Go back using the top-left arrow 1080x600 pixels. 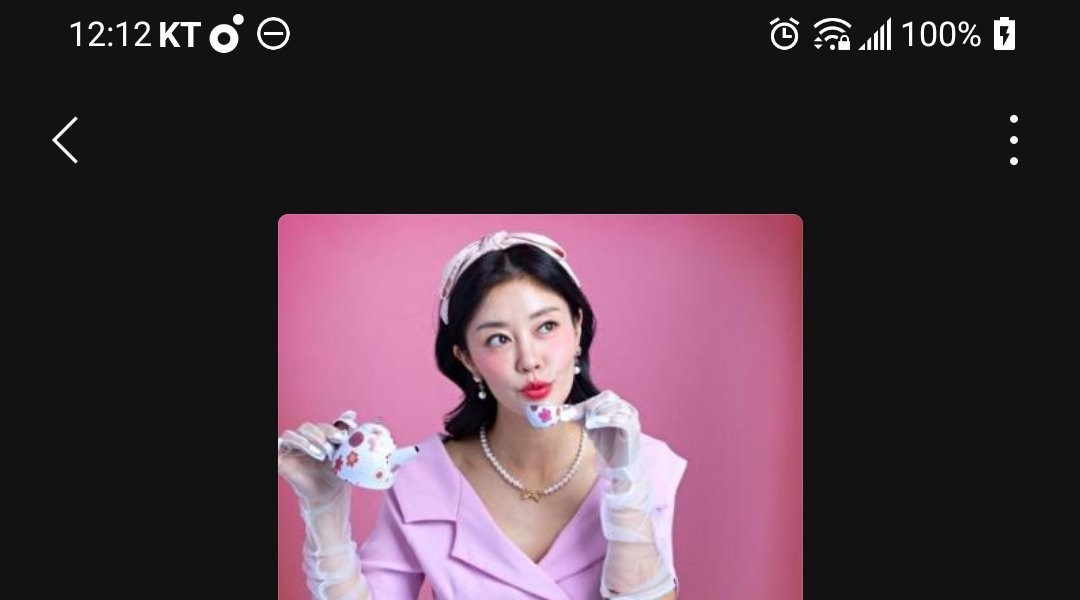click(x=65, y=140)
